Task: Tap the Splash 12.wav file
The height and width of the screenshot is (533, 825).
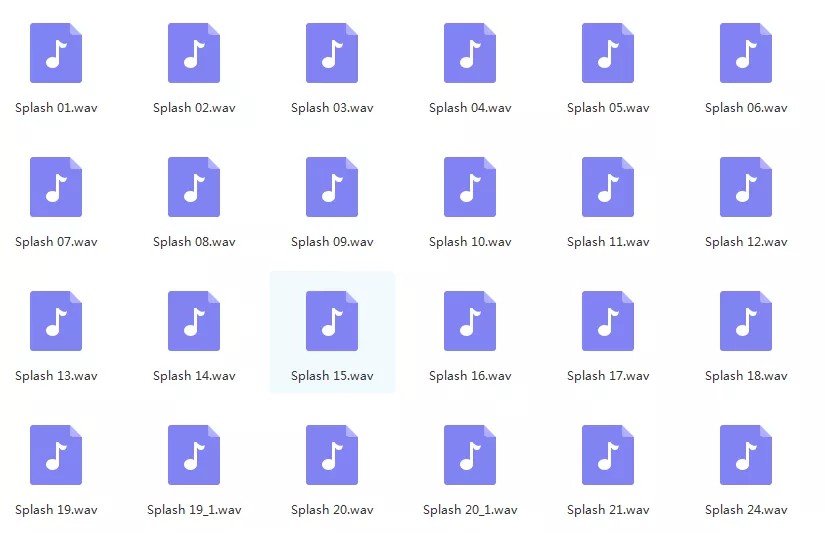Action: (746, 187)
